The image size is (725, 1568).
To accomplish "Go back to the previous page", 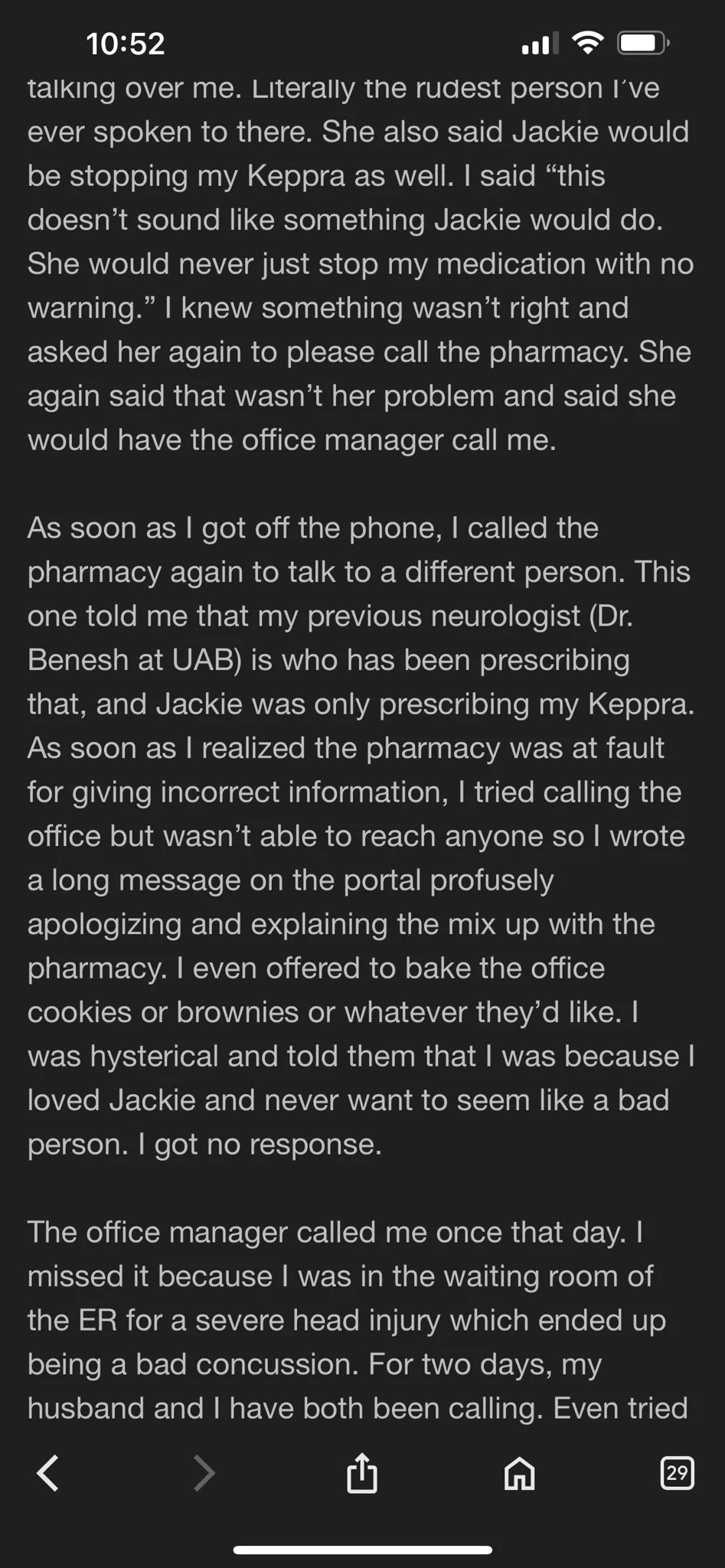I will tap(47, 1472).
